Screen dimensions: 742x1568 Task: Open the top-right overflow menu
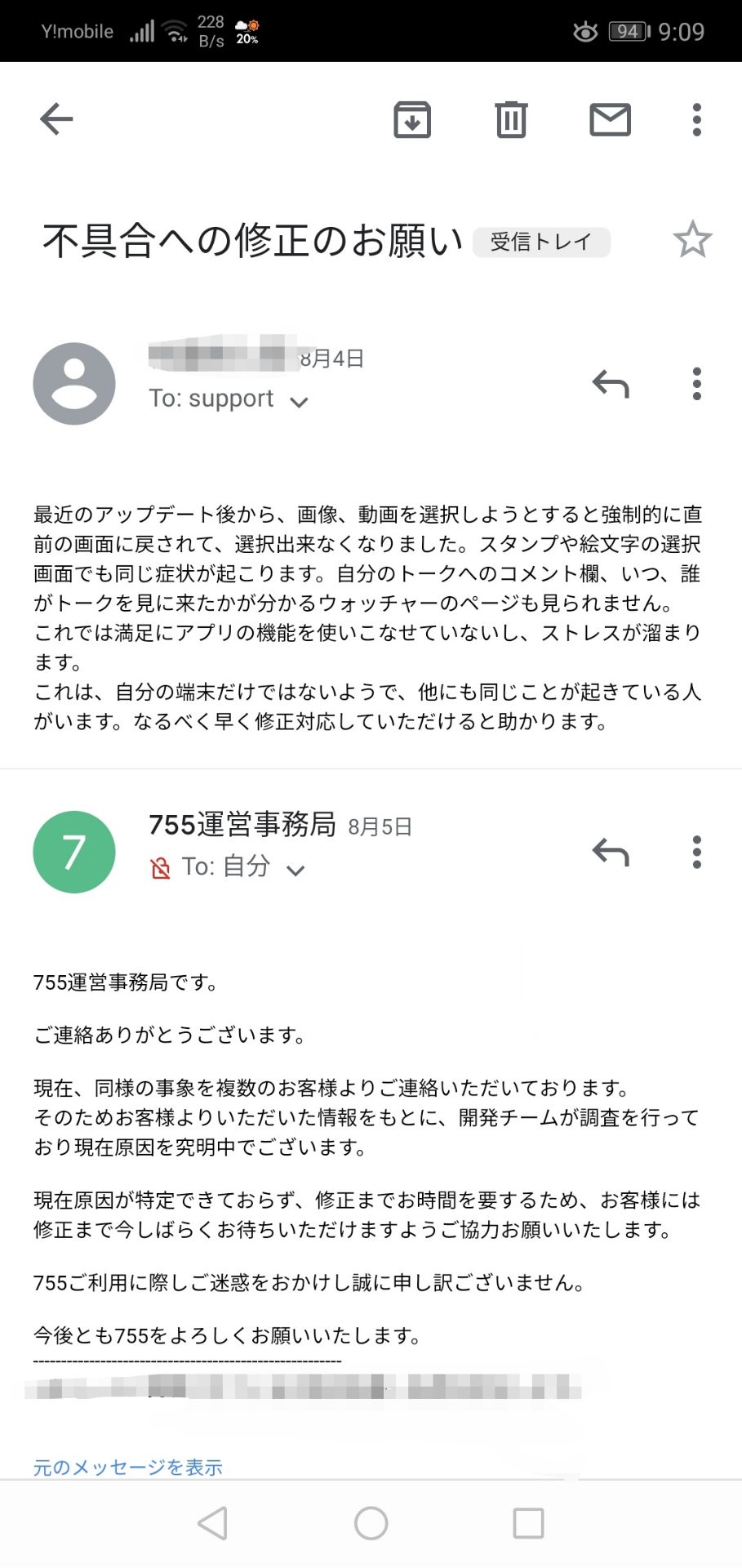[x=696, y=119]
